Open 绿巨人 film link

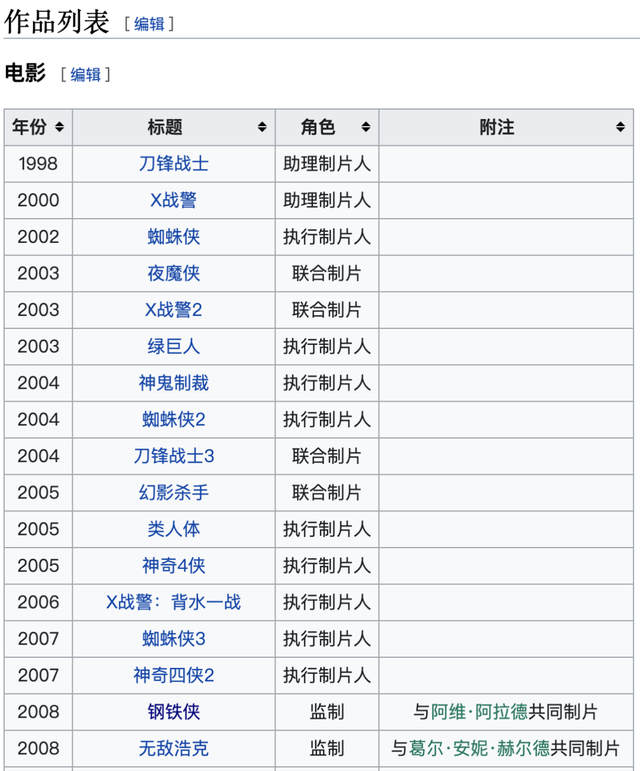174,346
